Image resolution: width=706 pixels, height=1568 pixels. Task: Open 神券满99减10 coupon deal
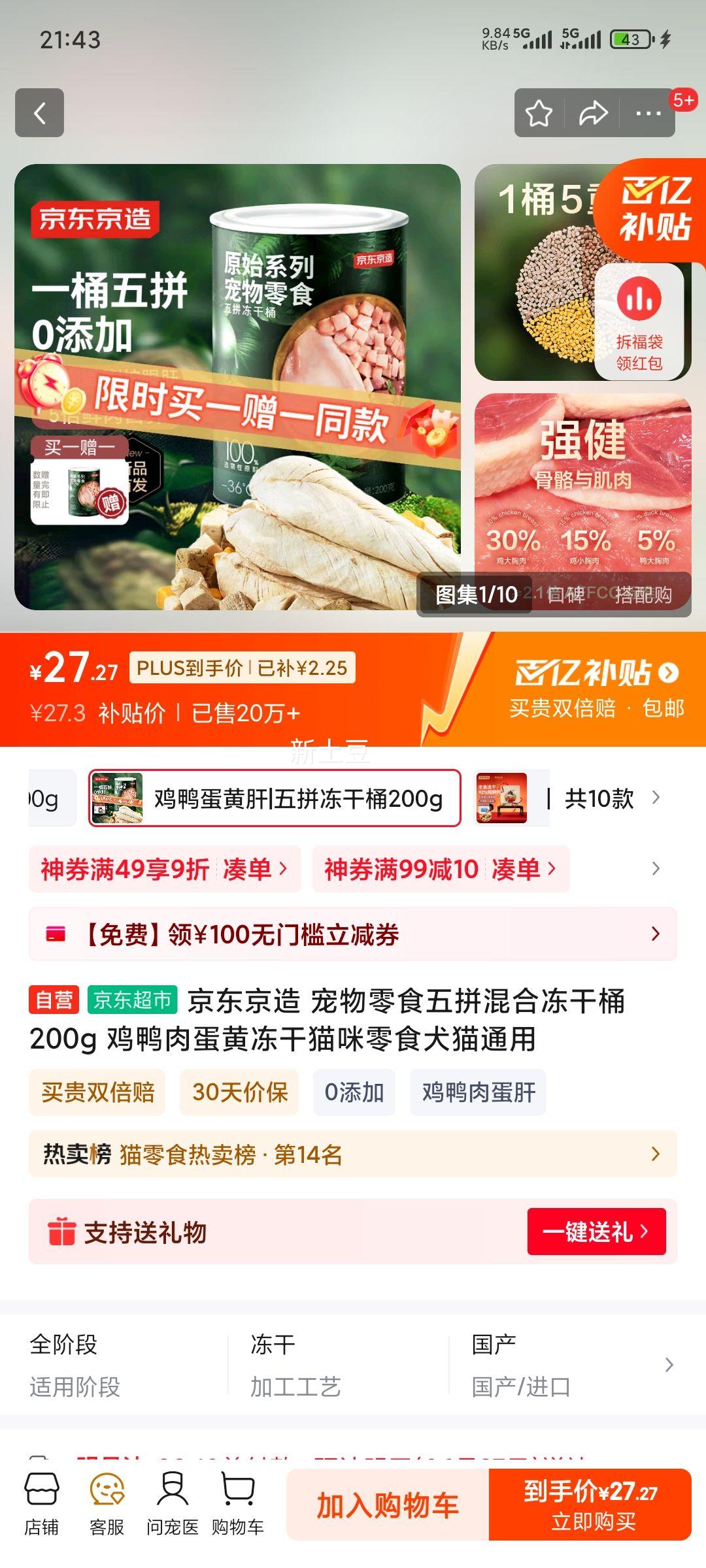pos(441,869)
